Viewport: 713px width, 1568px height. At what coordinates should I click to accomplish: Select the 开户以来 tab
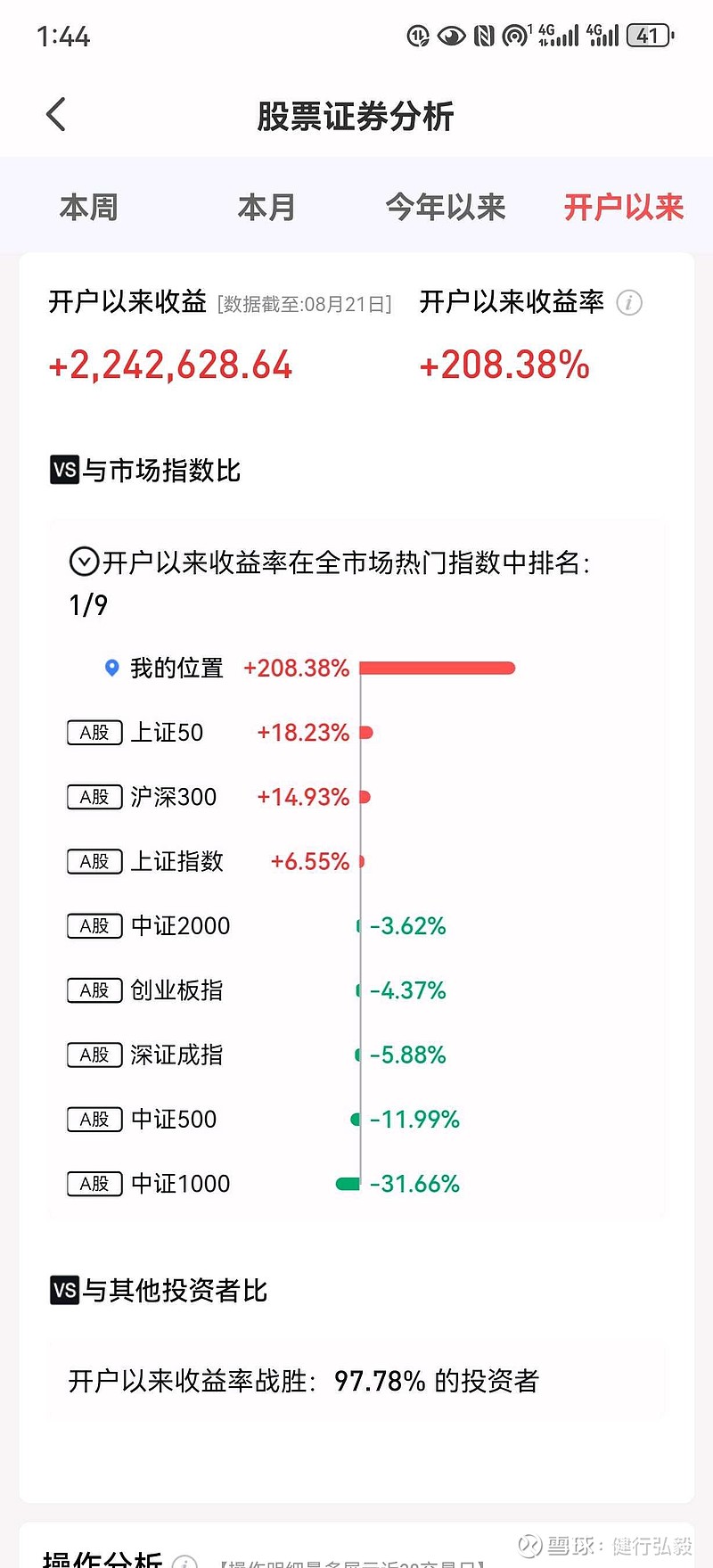[x=624, y=207]
